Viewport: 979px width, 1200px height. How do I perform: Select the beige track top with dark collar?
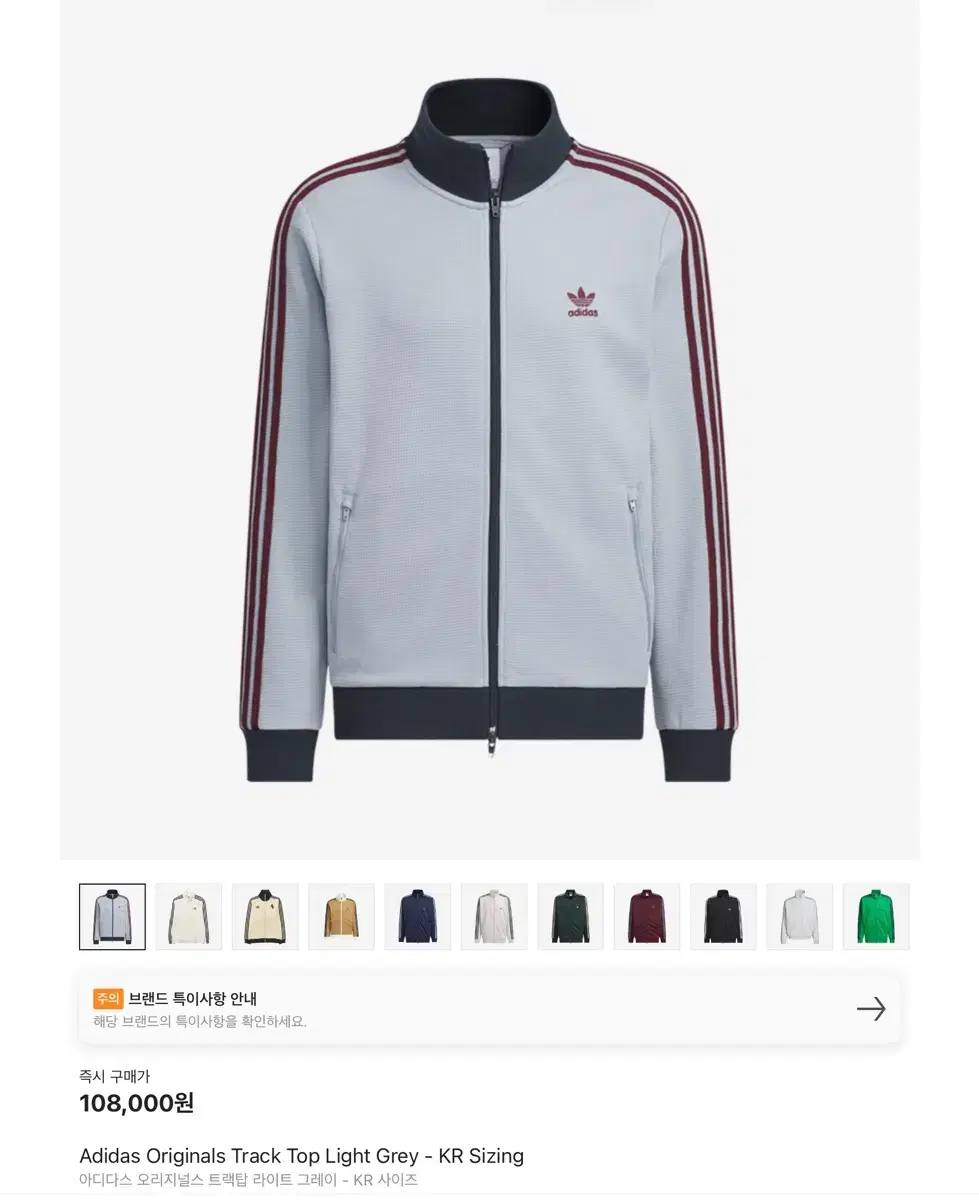[x=264, y=916]
